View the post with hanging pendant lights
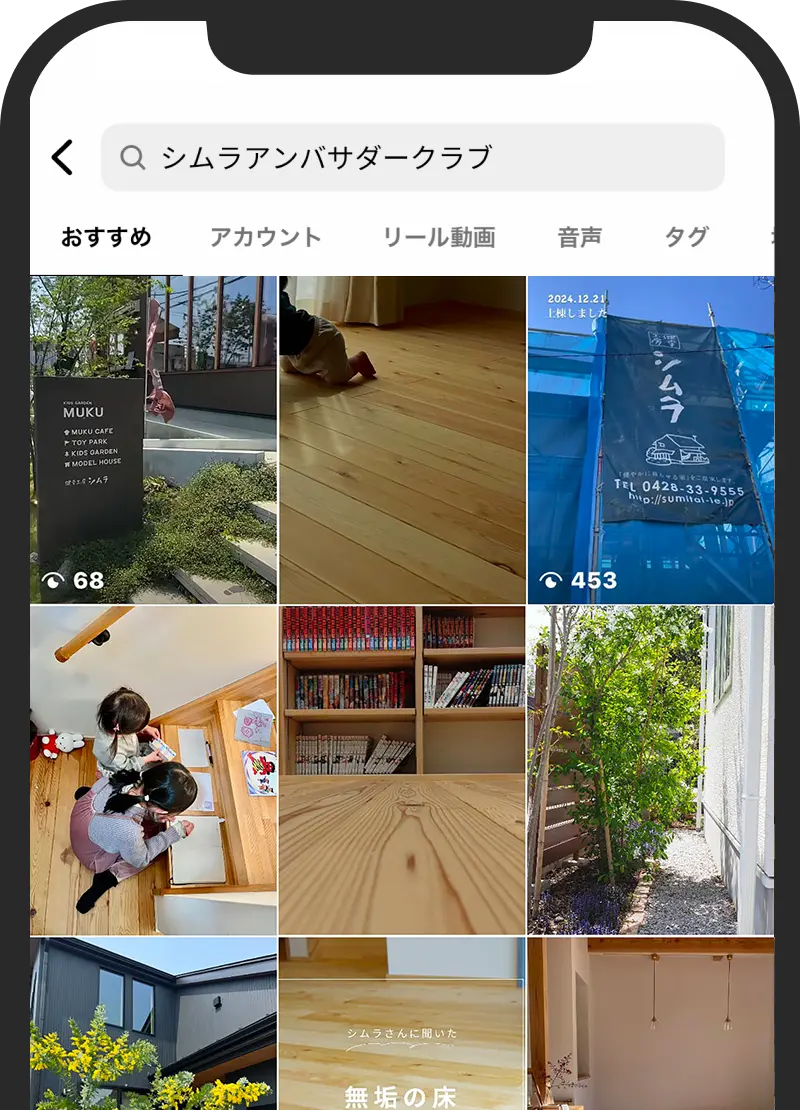The width and height of the screenshot is (800, 1110). point(651,1023)
